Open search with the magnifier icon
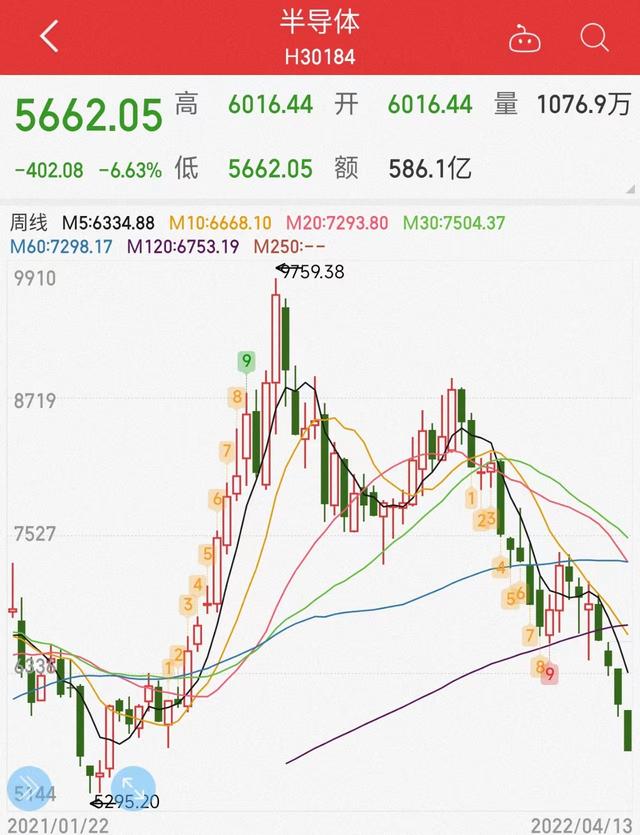The width and height of the screenshot is (640, 835). pos(594,38)
